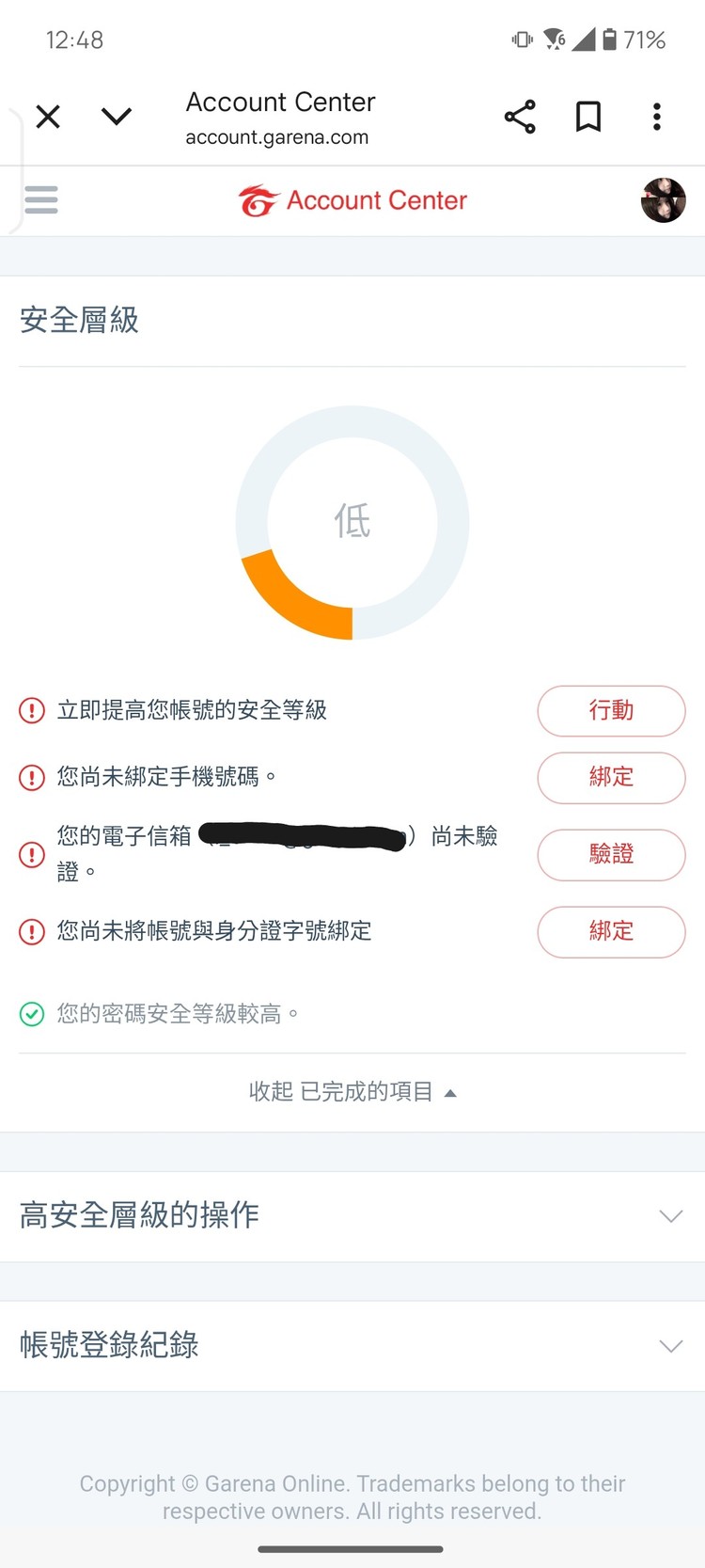The image size is (705, 1568).
Task: Open the hamburger drawer menu
Action: [x=41, y=199]
